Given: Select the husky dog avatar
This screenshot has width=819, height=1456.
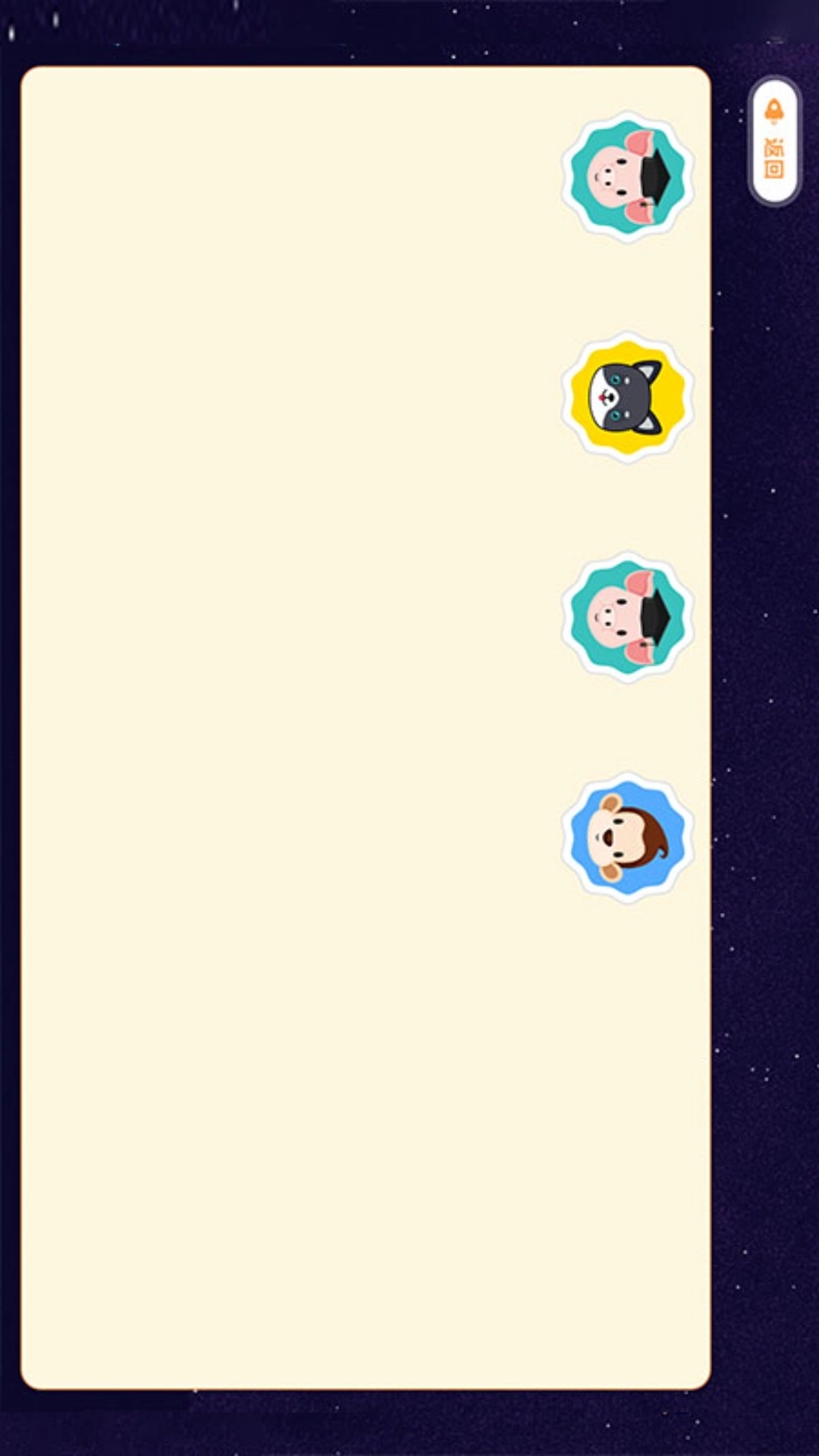Looking at the screenshot, I should click(627, 397).
